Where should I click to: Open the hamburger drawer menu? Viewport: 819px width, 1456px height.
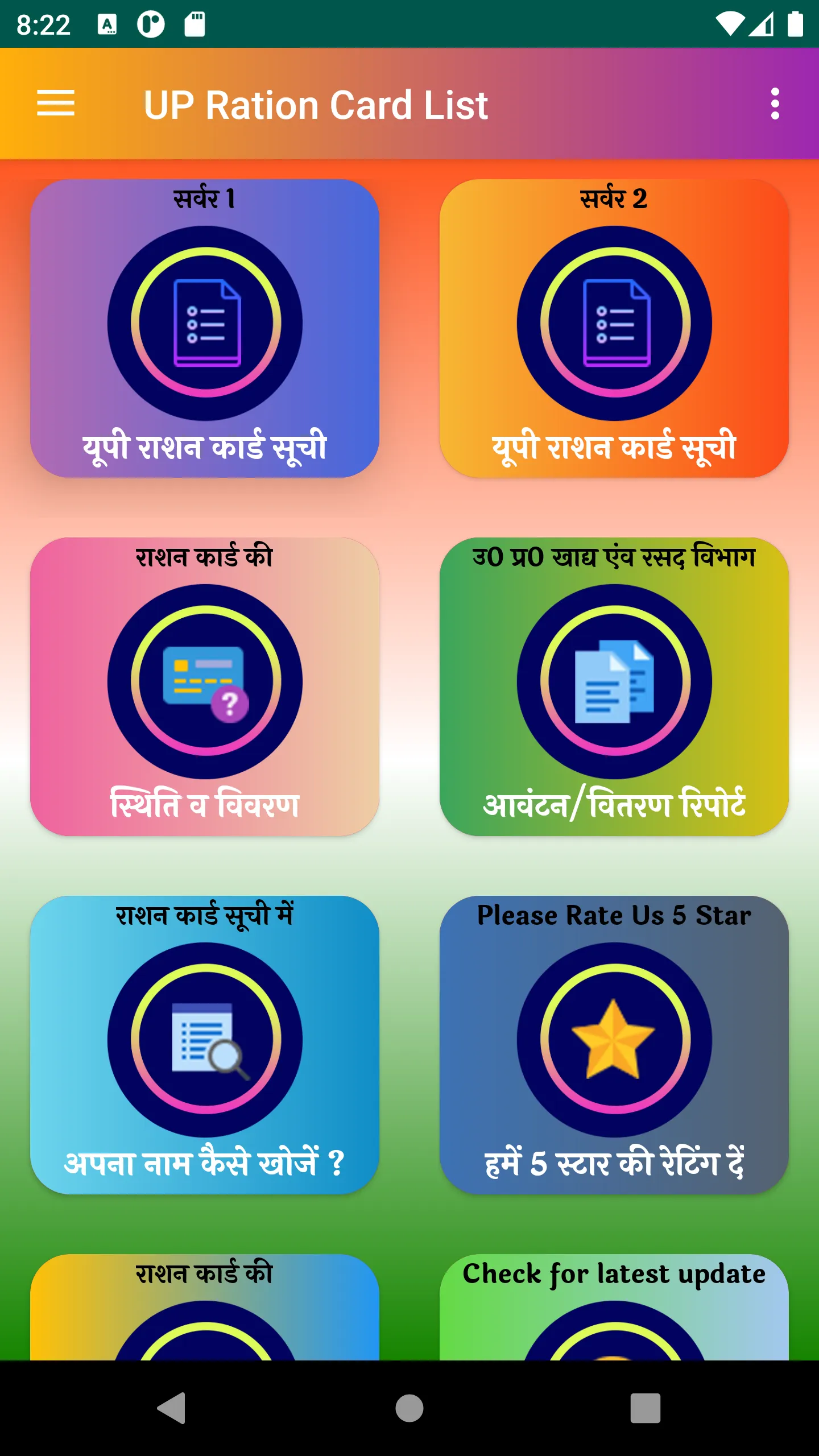pyautogui.click(x=56, y=104)
